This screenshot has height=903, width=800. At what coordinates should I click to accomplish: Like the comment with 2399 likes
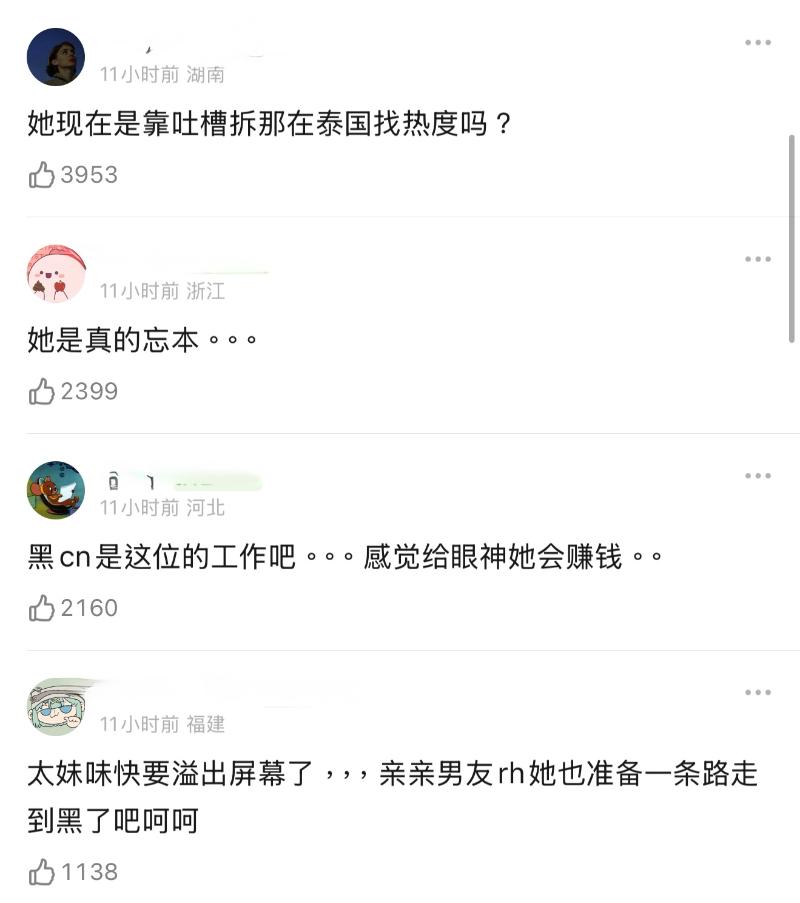tap(42, 392)
